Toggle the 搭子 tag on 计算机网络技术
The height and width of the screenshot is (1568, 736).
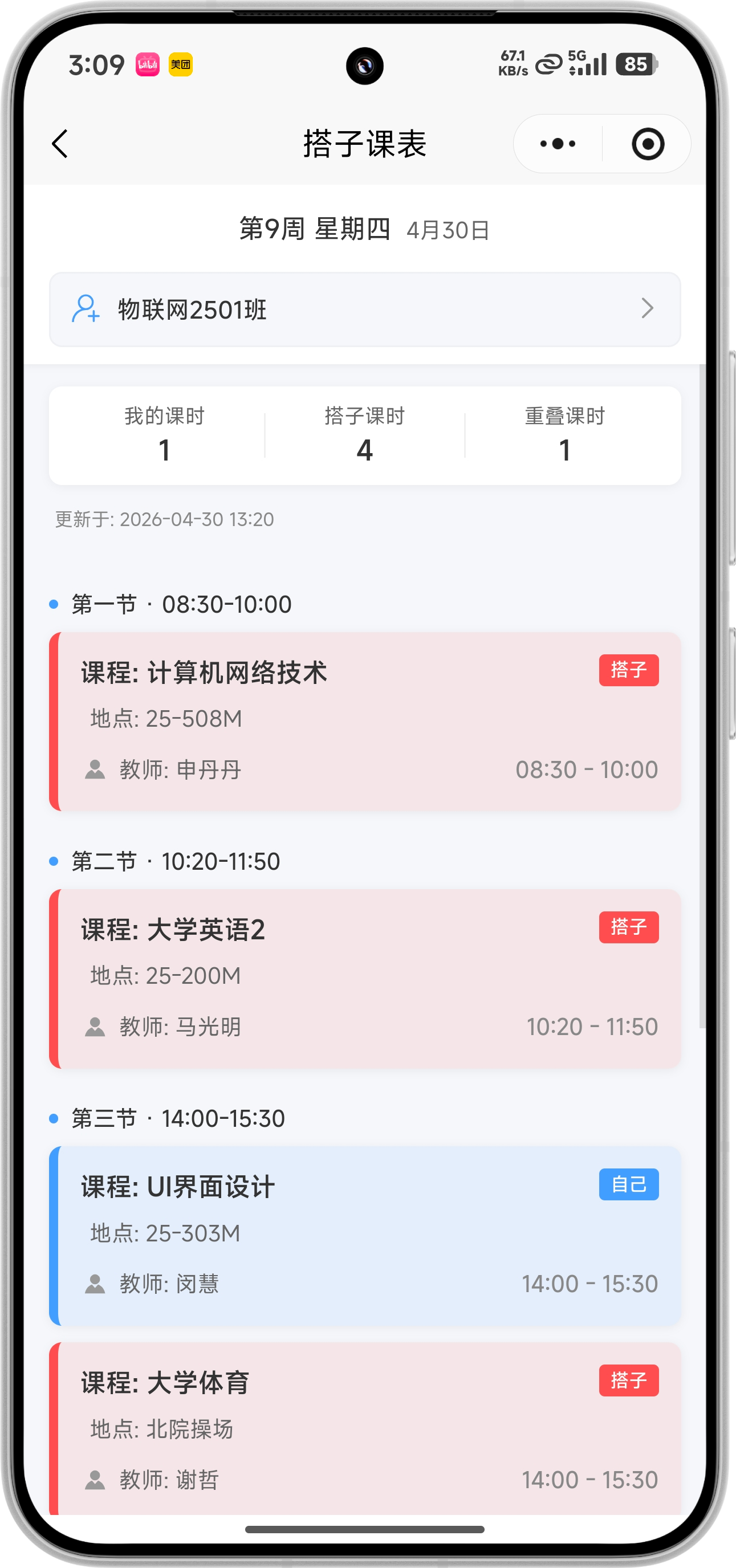pos(629,670)
